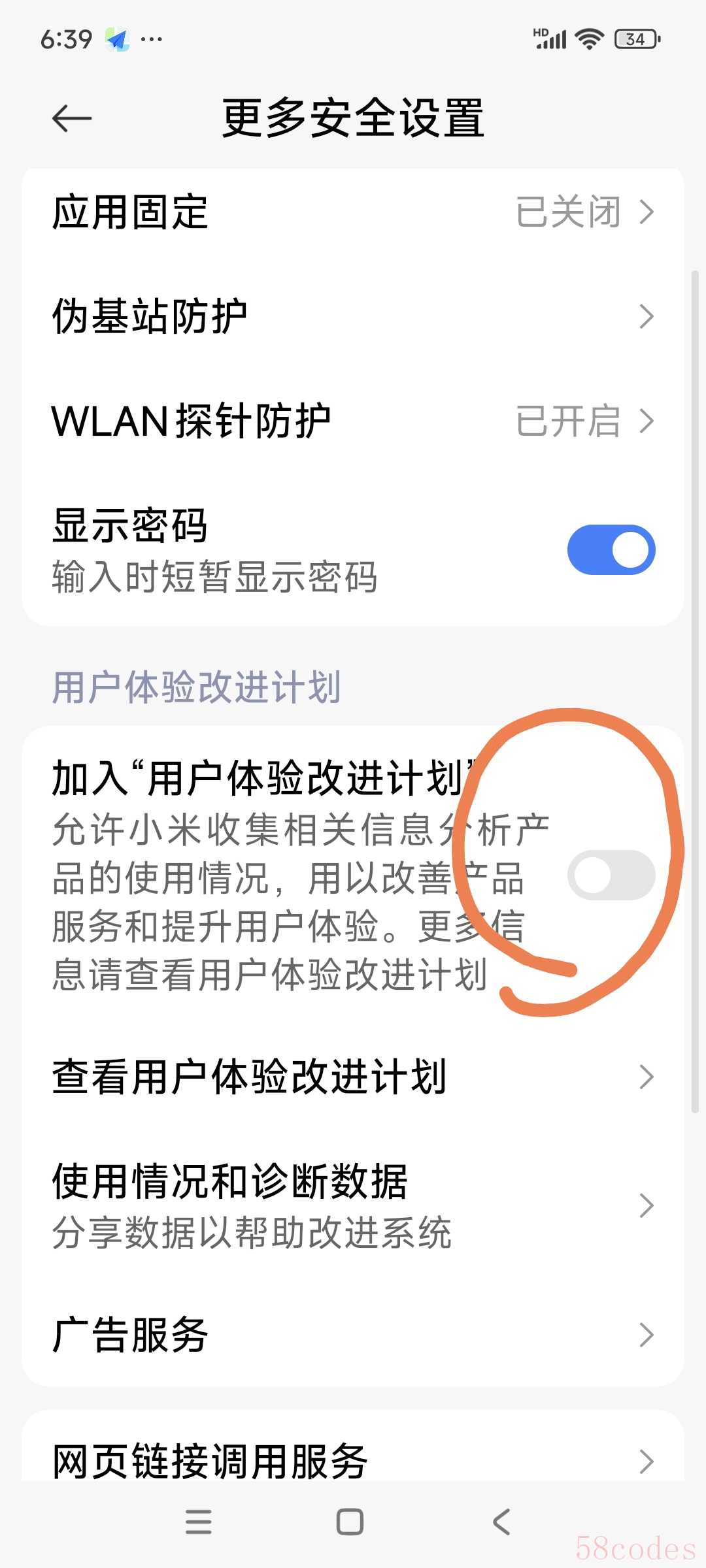Open 网页链接调用服务
Screen dimensions: 706x1568
pos(353,1461)
